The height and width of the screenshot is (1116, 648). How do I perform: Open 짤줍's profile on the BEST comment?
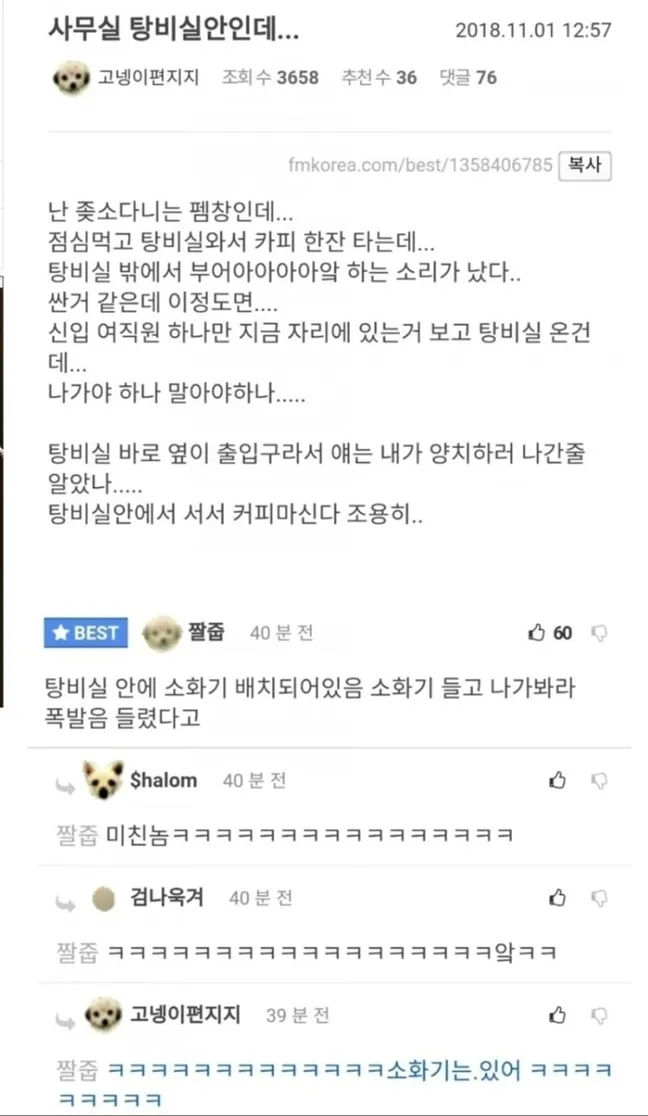point(206,632)
